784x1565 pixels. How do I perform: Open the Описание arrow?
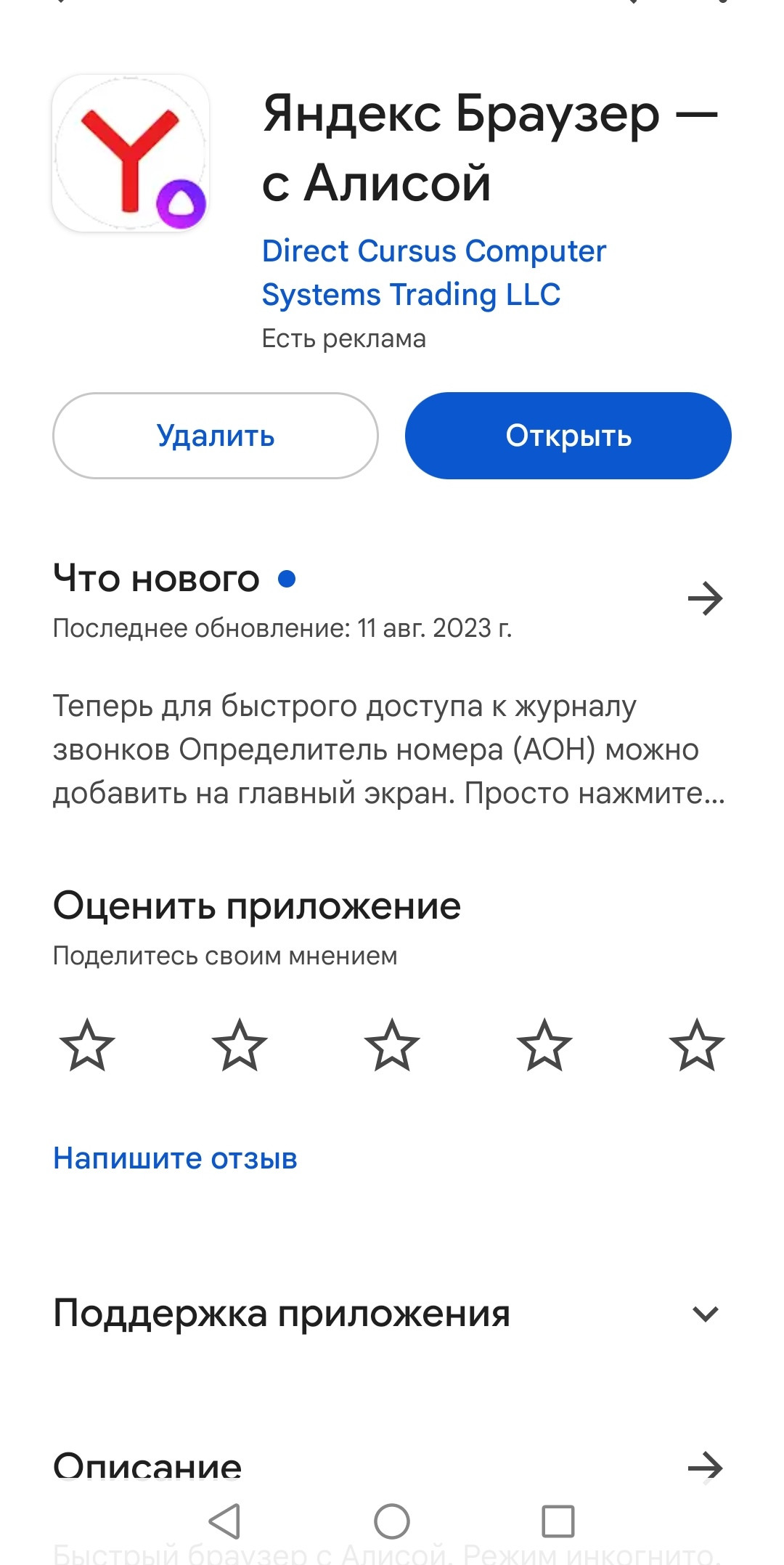pyautogui.click(x=705, y=1467)
